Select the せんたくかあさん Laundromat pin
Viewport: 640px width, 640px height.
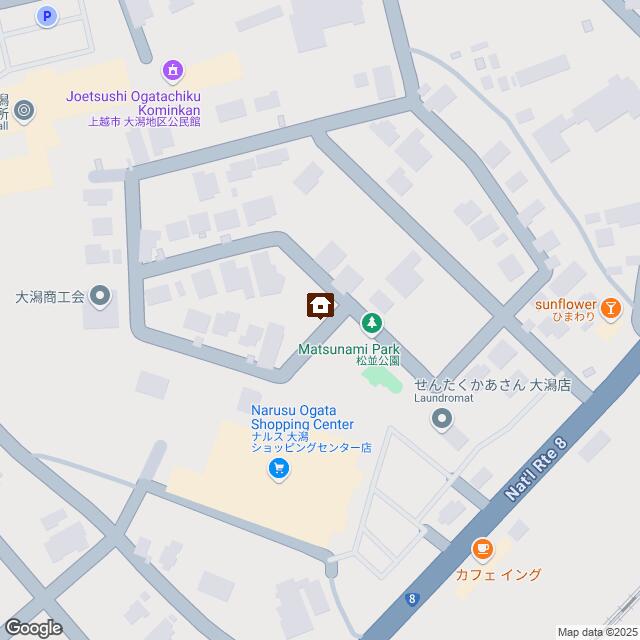click(441, 421)
